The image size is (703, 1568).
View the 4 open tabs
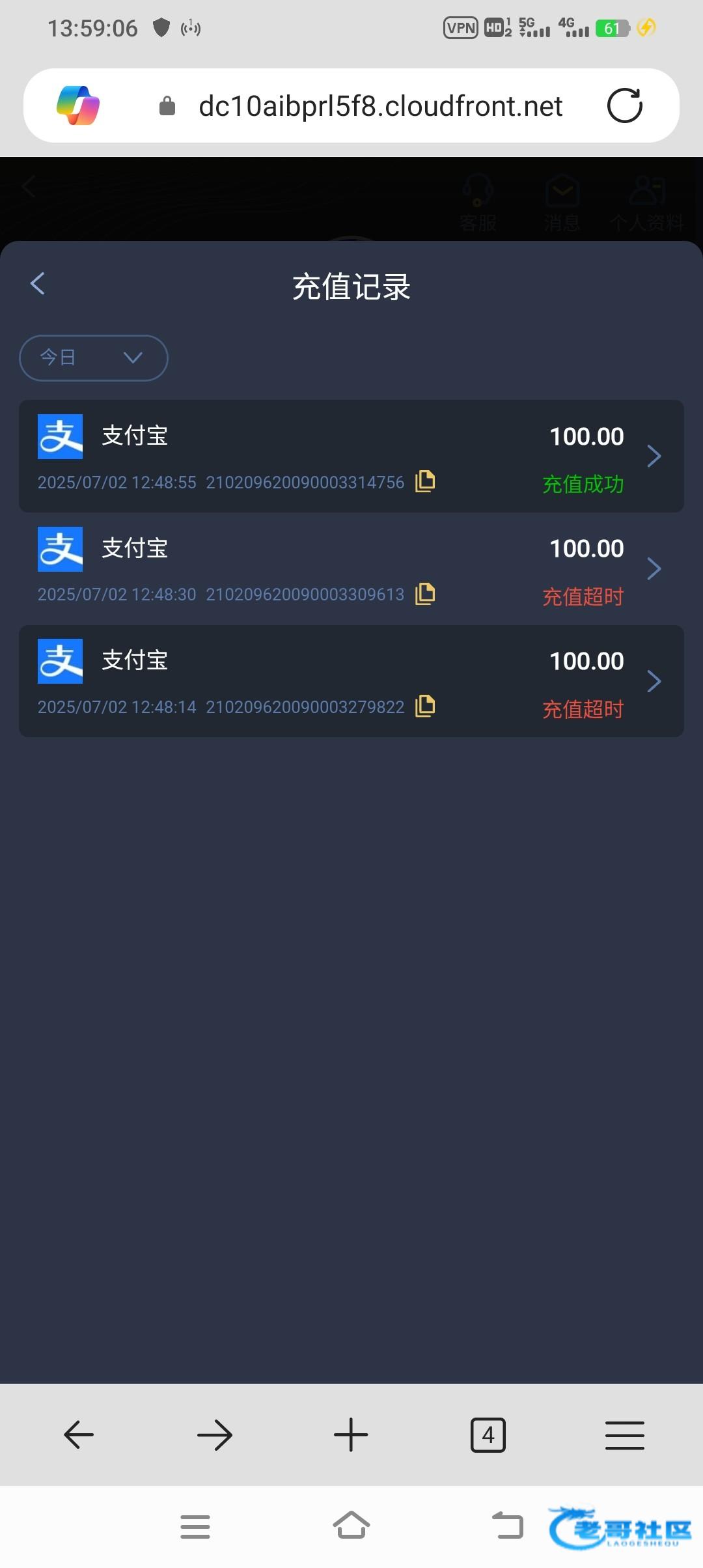click(488, 1435)
